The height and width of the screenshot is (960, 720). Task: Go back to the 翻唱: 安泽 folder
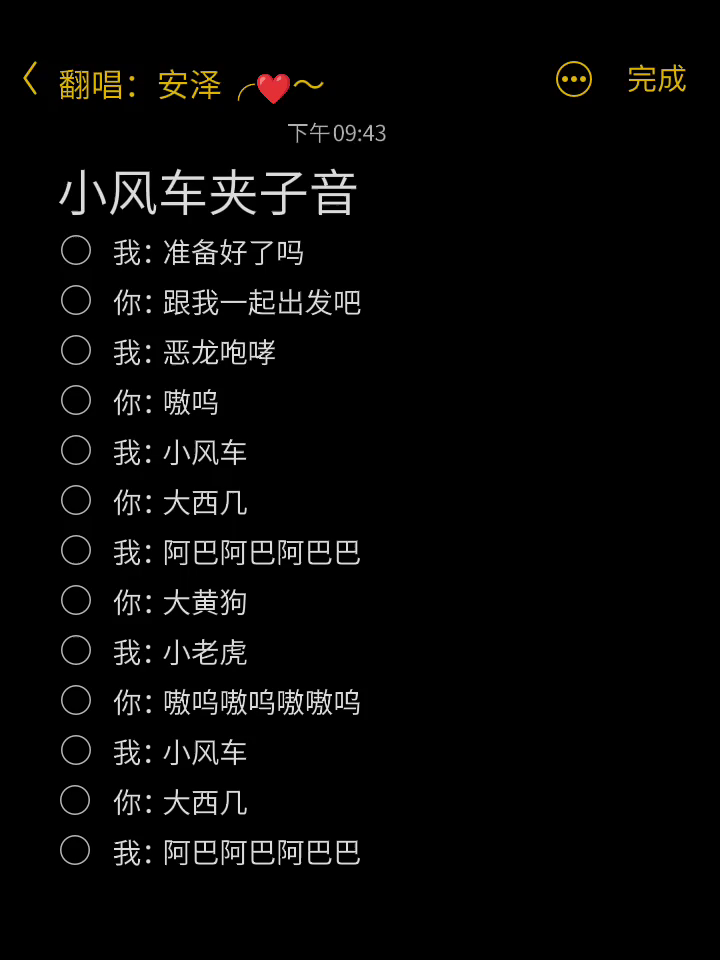coord(31,80)
